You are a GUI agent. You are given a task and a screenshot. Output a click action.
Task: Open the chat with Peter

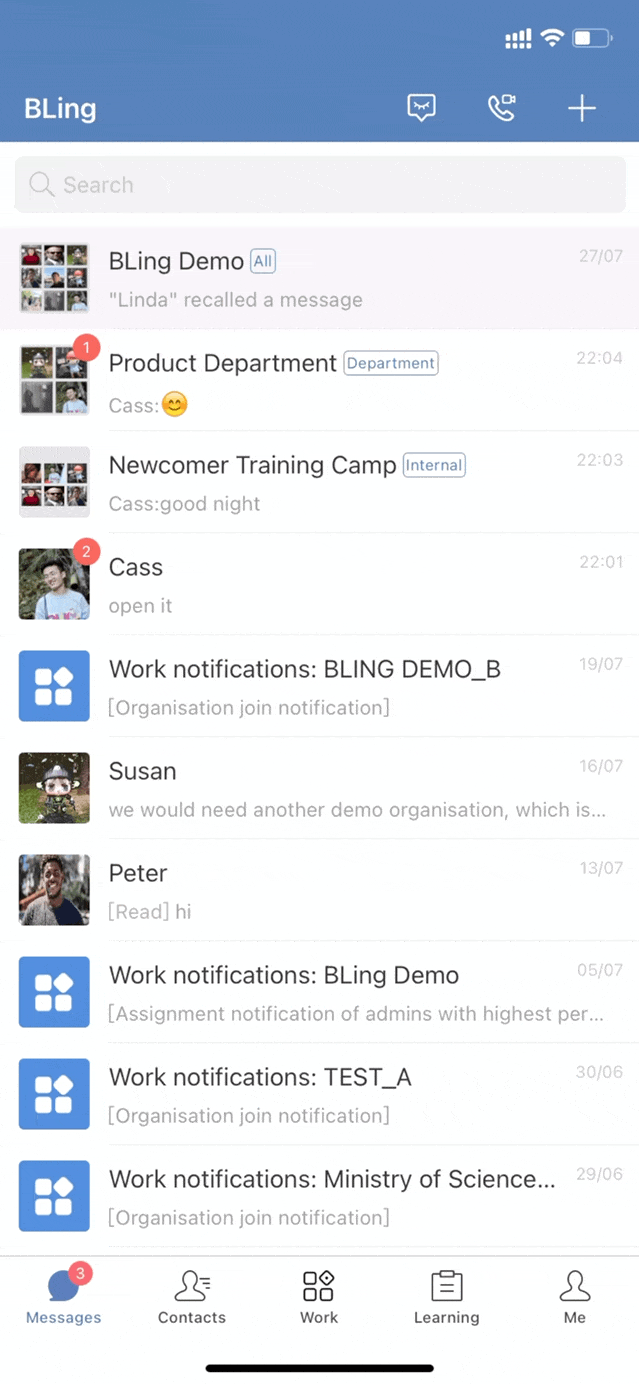(x=320, y=890)
